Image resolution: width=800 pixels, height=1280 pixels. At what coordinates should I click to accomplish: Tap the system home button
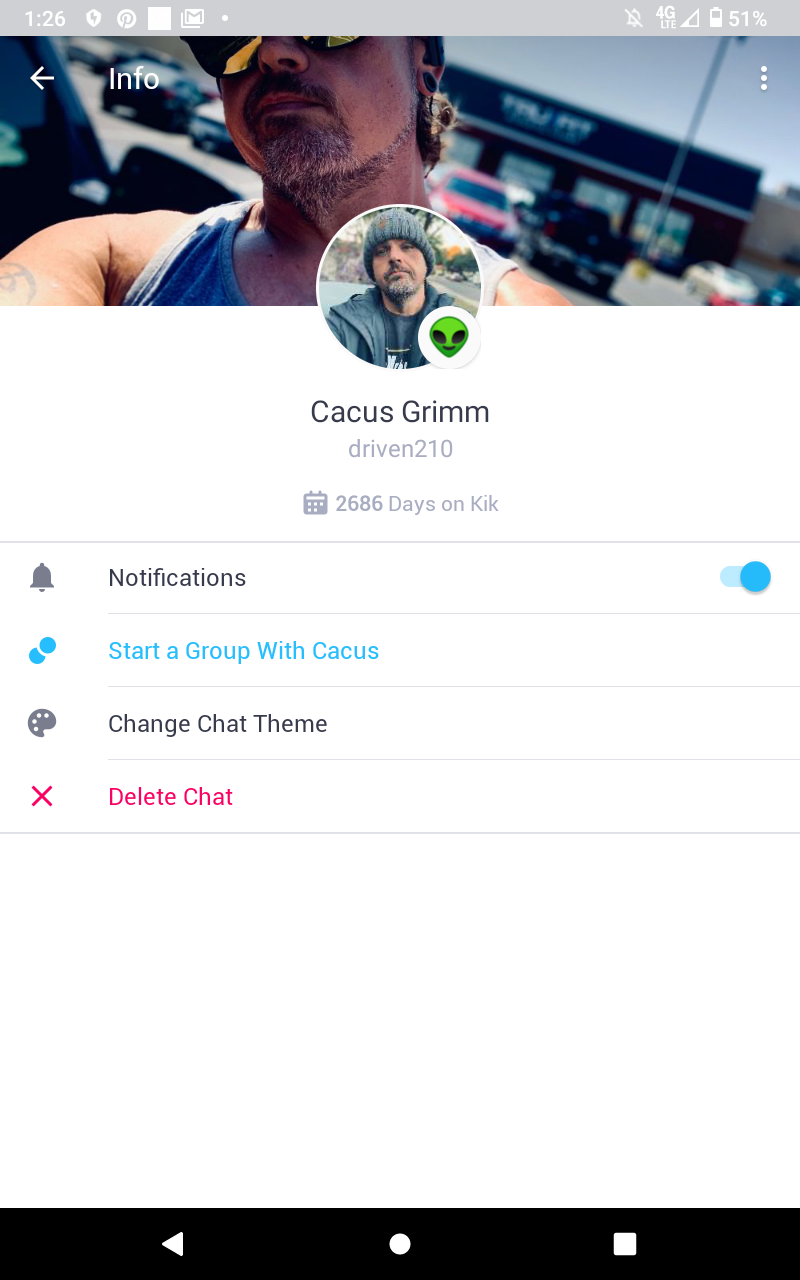[400, 1243]
